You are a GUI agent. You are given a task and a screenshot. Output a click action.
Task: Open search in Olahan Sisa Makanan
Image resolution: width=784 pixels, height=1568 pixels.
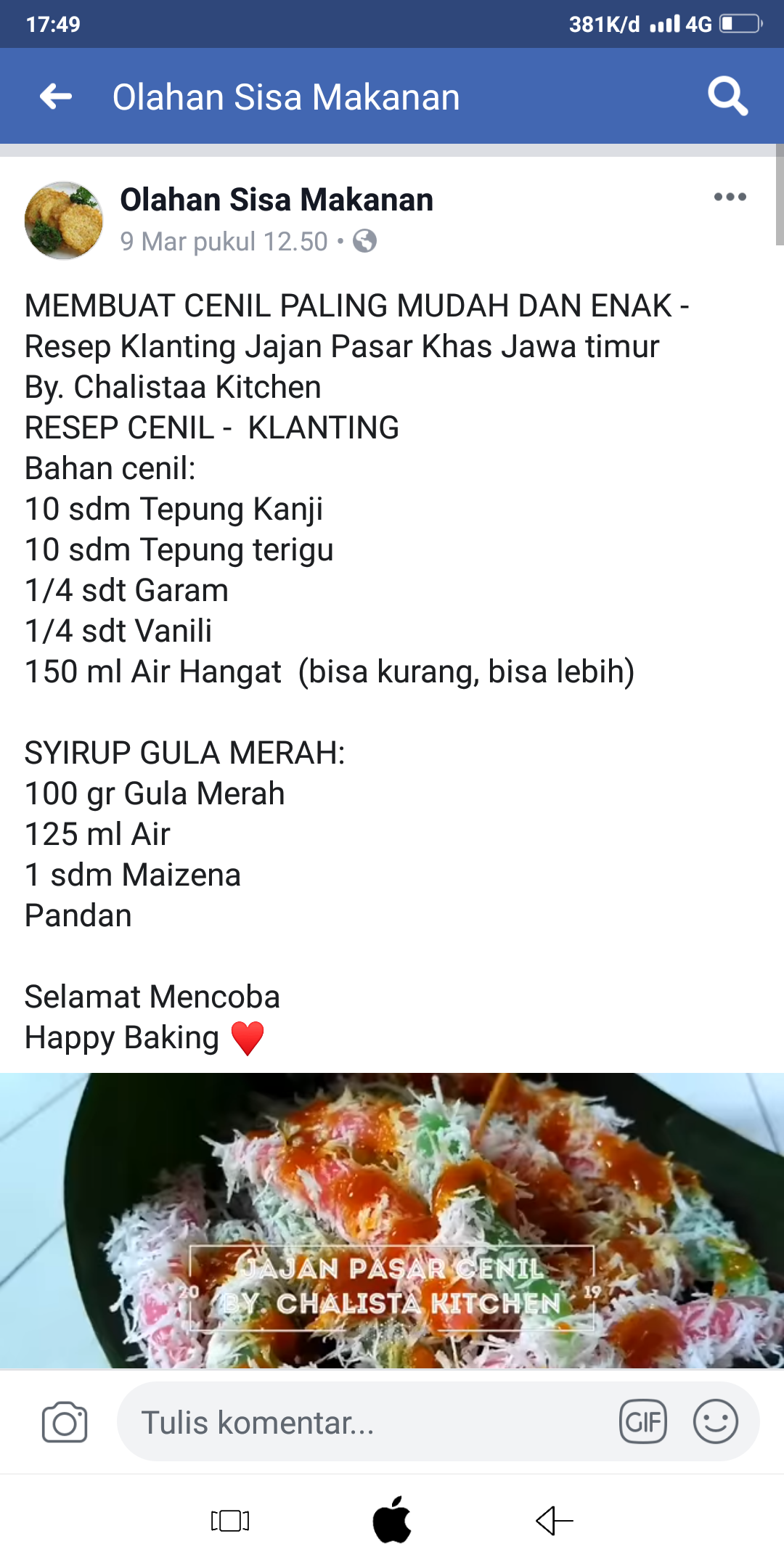click(x=727, y=96)
